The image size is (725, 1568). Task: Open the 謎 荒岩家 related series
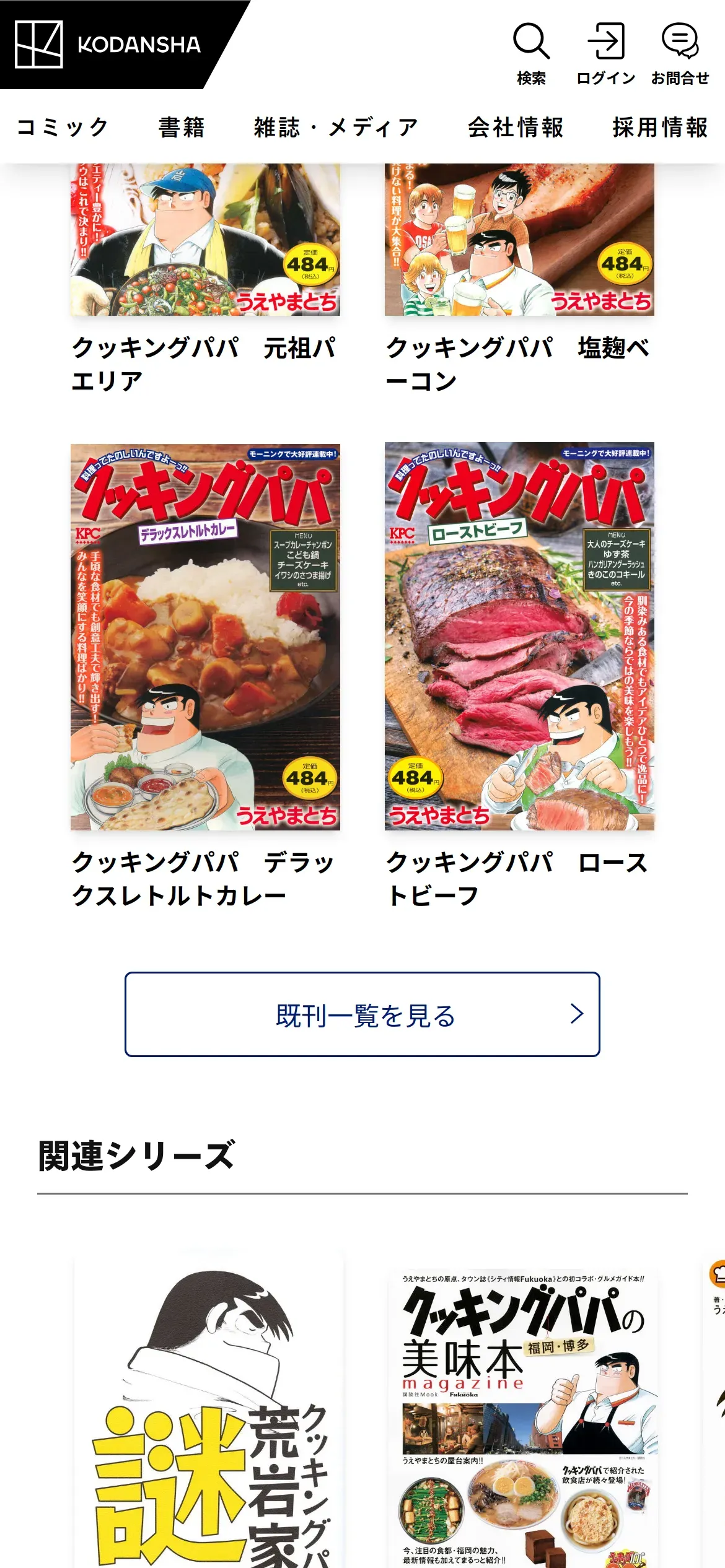point(209,1411)
